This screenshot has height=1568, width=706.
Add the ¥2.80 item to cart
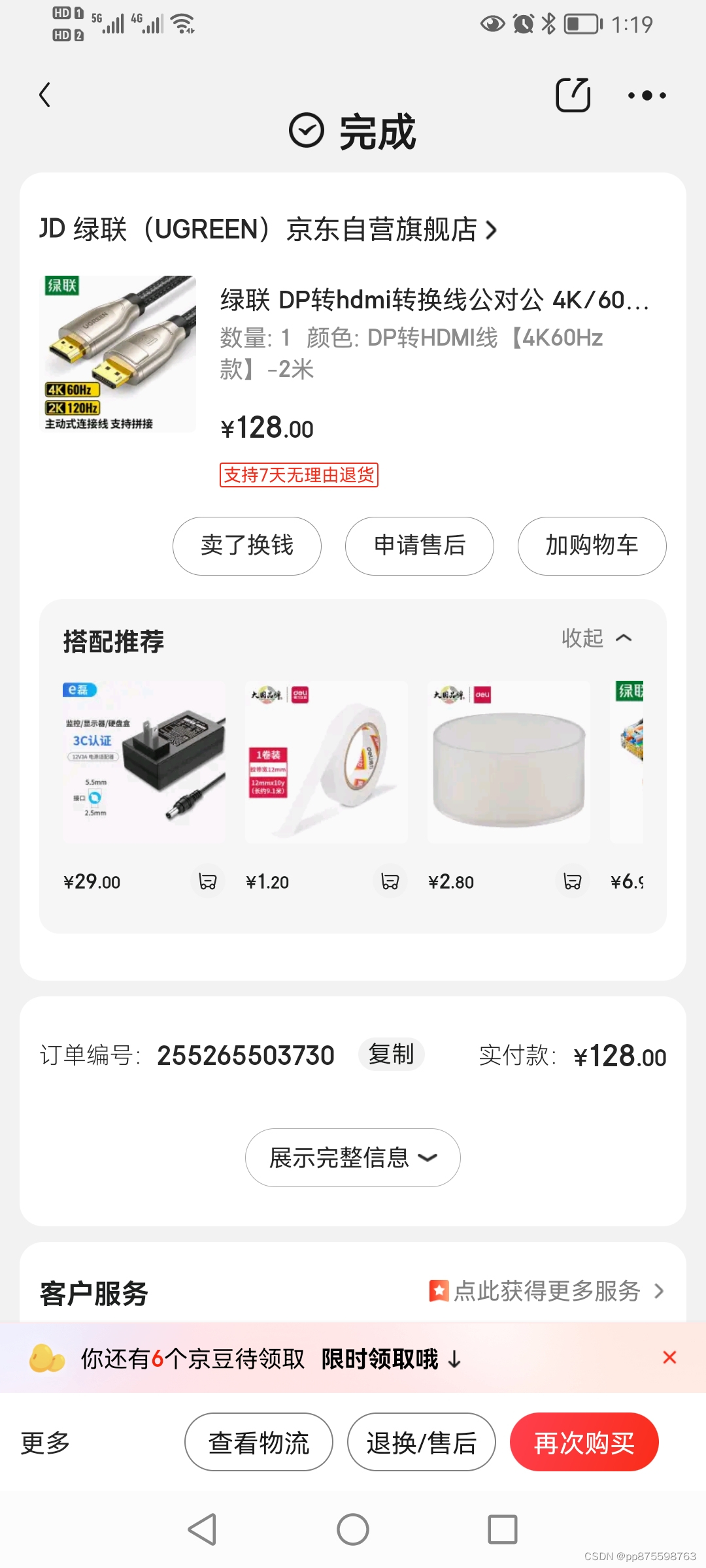tap(573, 882)
